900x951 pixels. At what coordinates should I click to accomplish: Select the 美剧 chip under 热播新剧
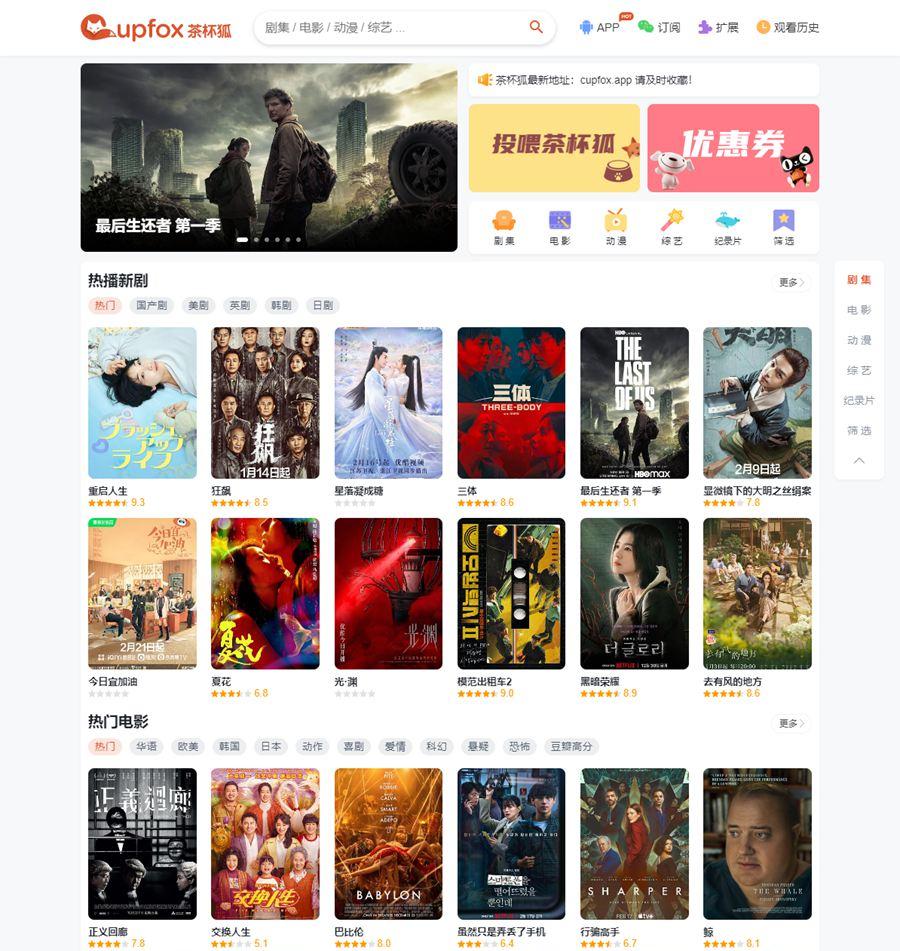point(198,306)
